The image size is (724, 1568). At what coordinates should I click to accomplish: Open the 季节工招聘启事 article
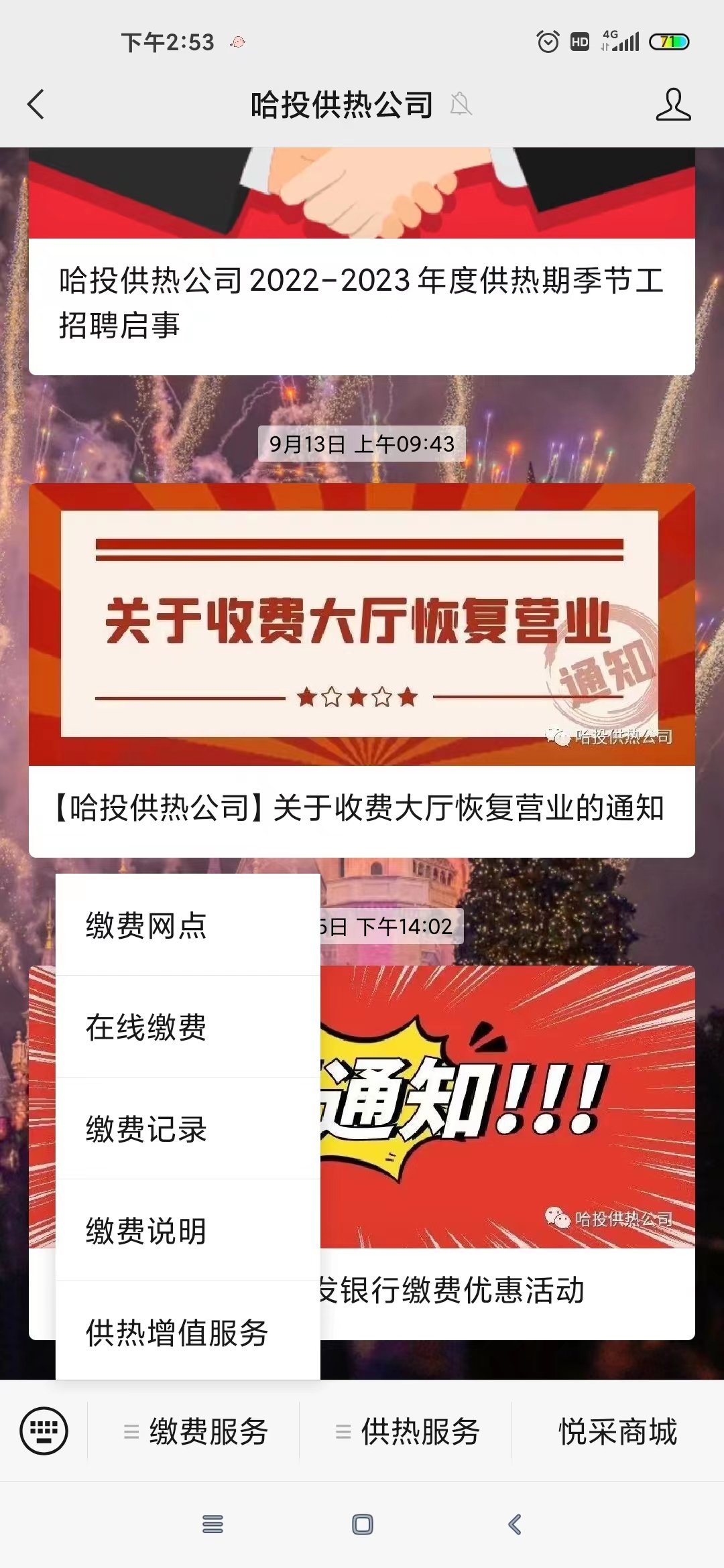pyautogui.click(x=362, y=303)
